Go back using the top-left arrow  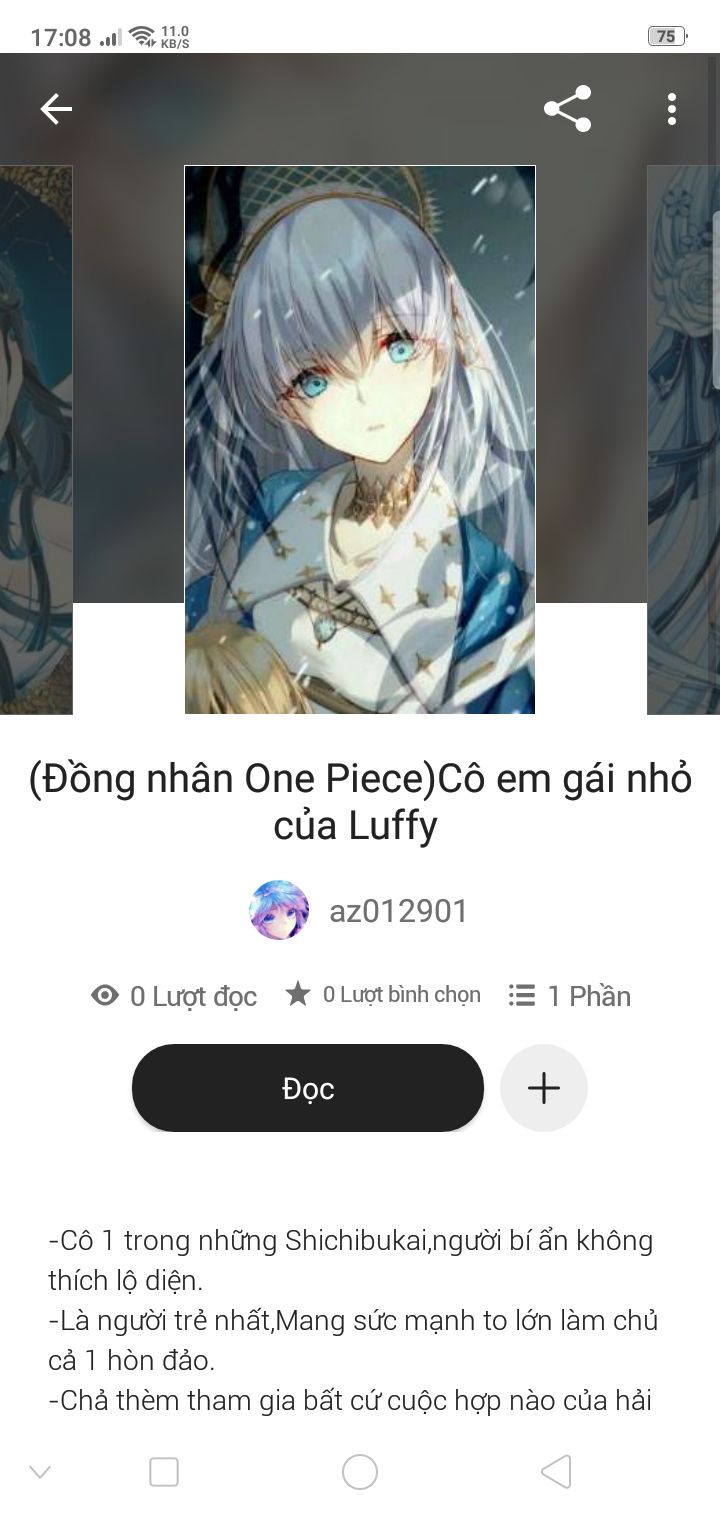click(x=56, y=109)
